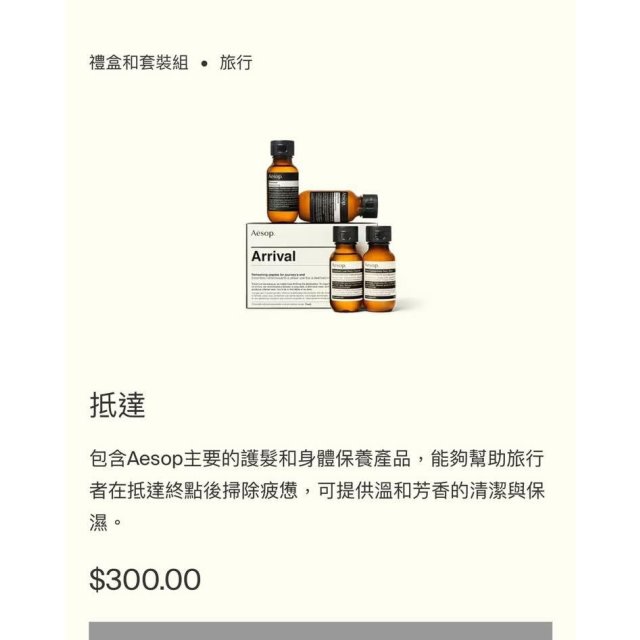Open the 禮盒和套裝組 breadcrumb category
Image resolution: width=640 pixels, height=640 pixels.
click(139, 62)
